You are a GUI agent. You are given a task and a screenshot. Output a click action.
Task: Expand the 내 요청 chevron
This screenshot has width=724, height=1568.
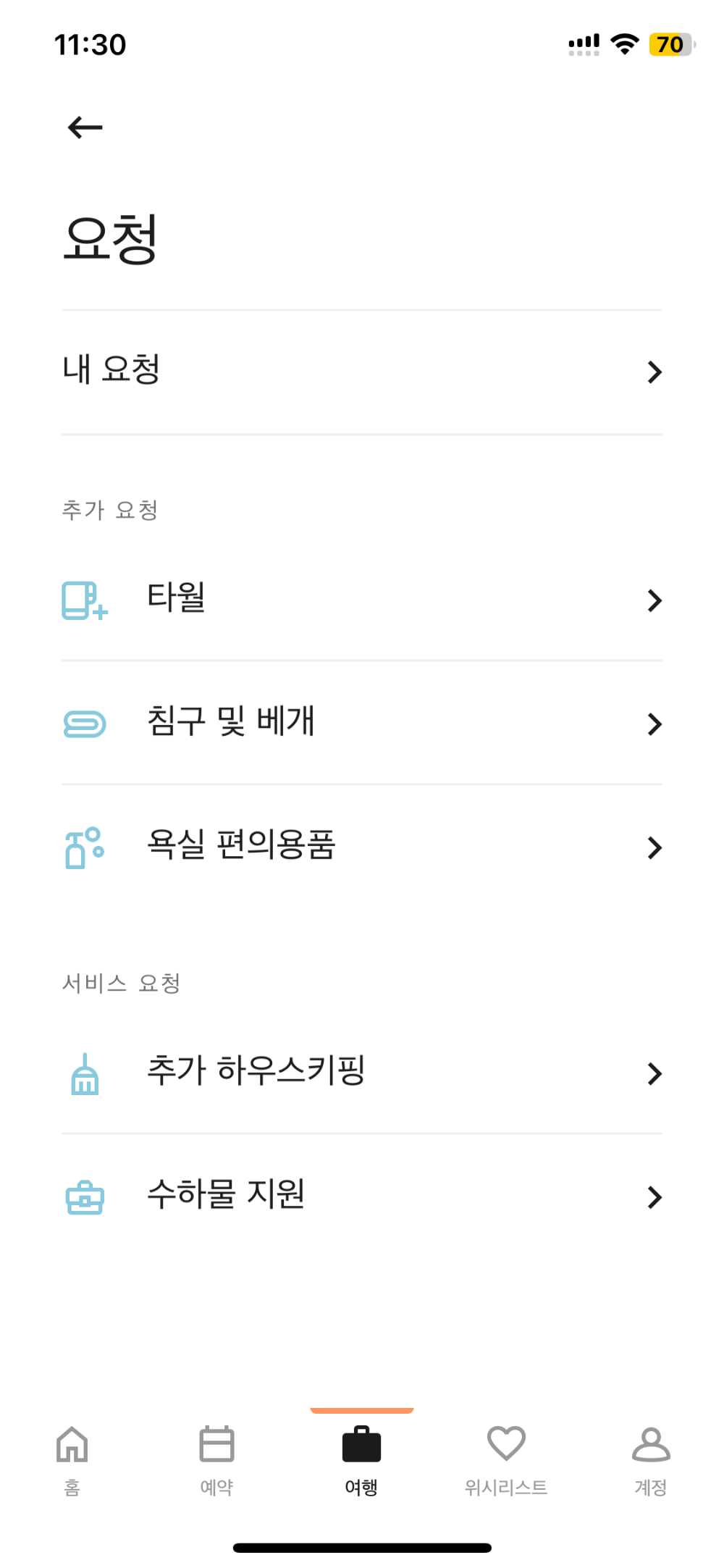coord(654,372)
